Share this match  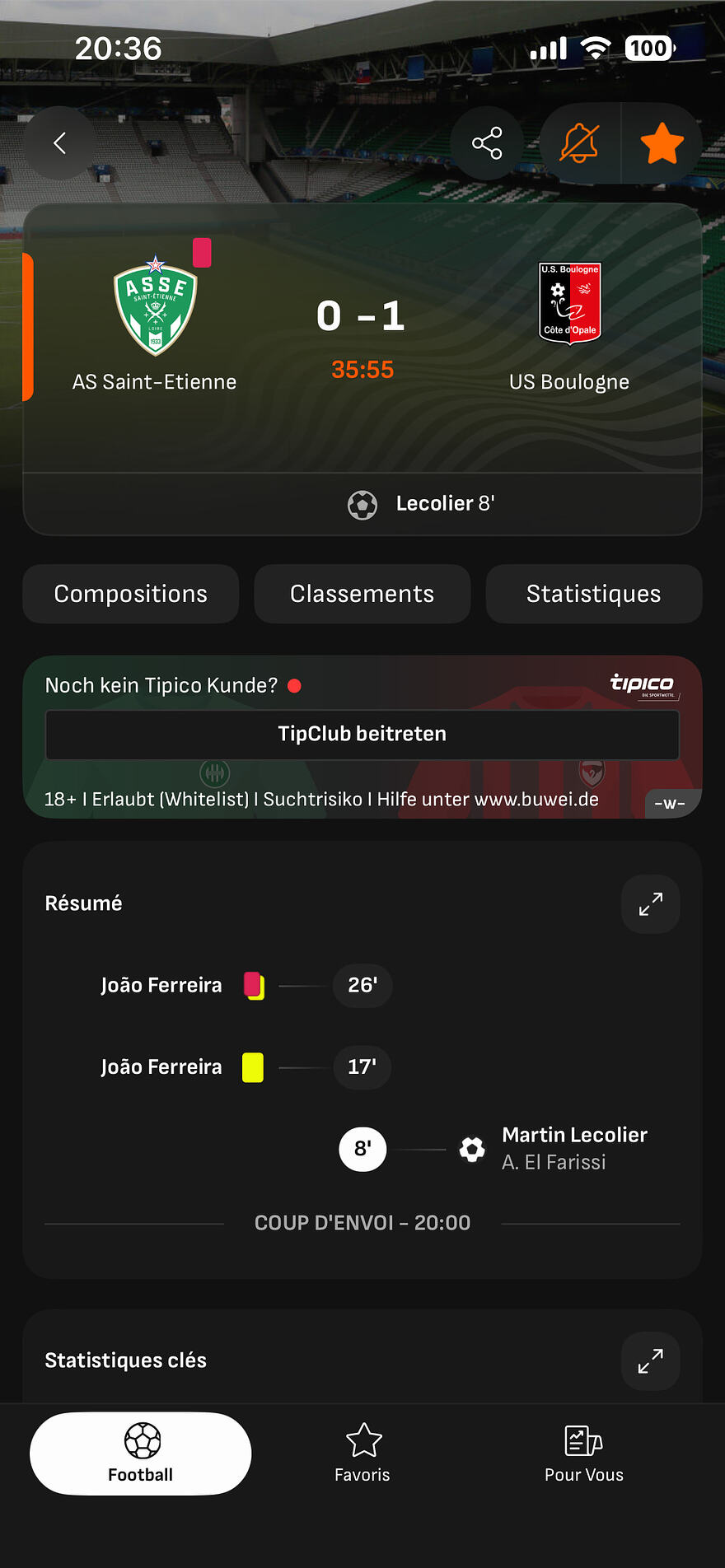coord(487,143)
